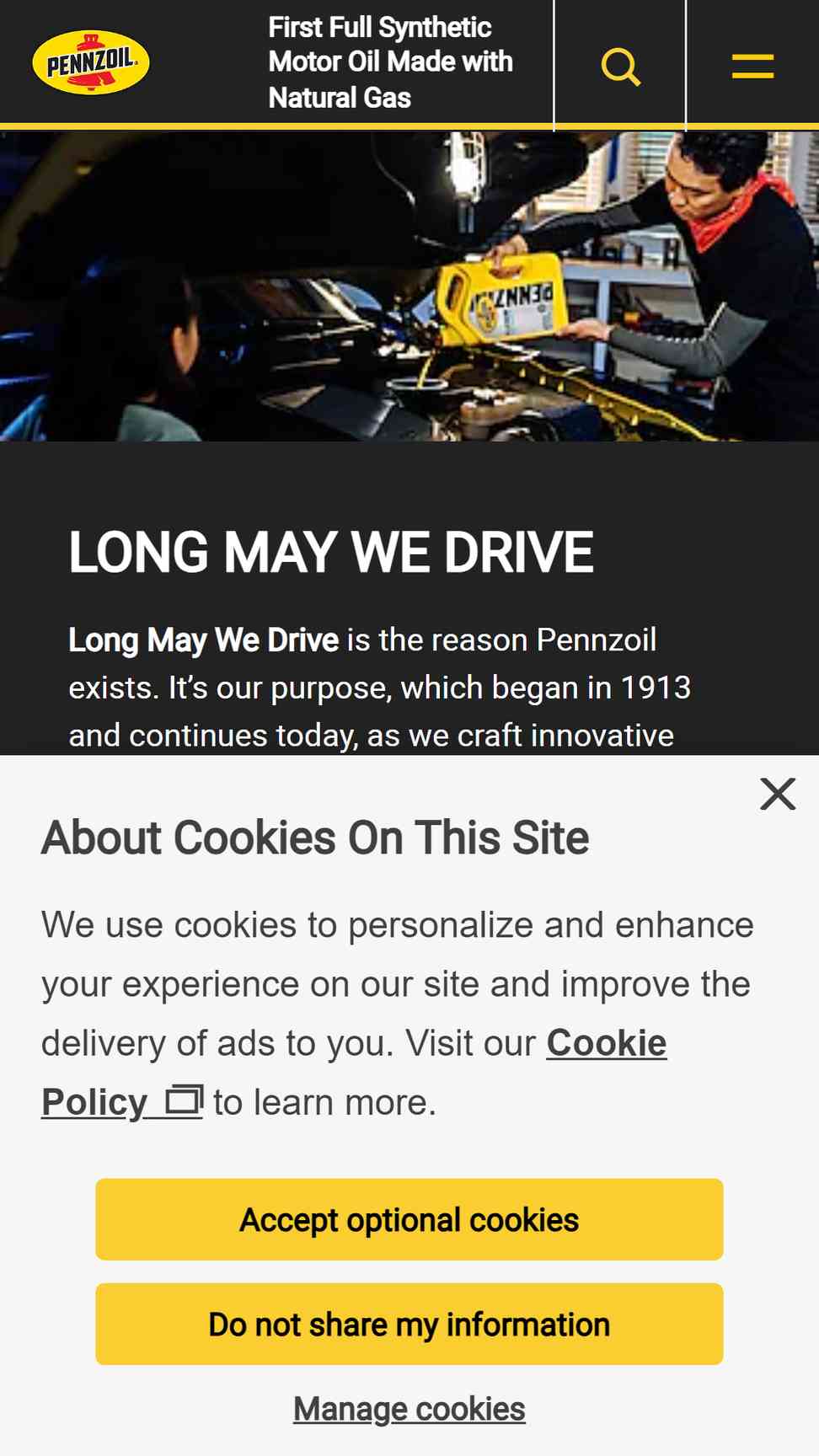Close the cookie banner
This screenshot has height=1456, width=819.
pyautogui.click(x=778, y=794)
